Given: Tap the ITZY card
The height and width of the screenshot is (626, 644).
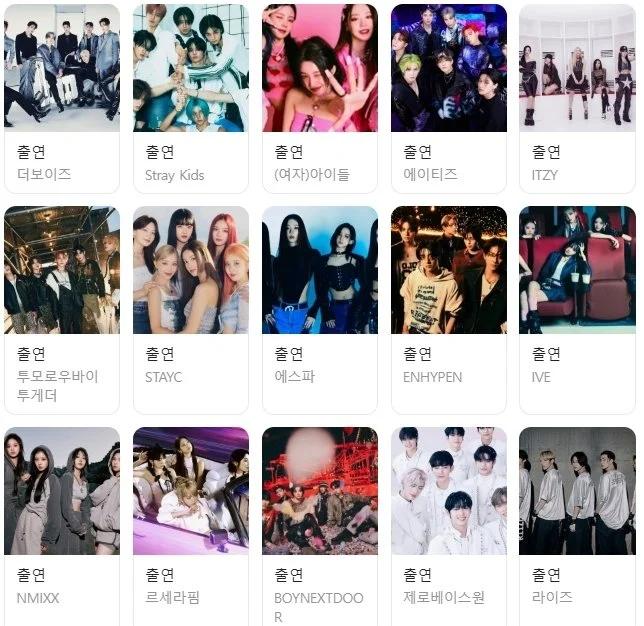Looking at the screenshot, I should click(577, 98).
